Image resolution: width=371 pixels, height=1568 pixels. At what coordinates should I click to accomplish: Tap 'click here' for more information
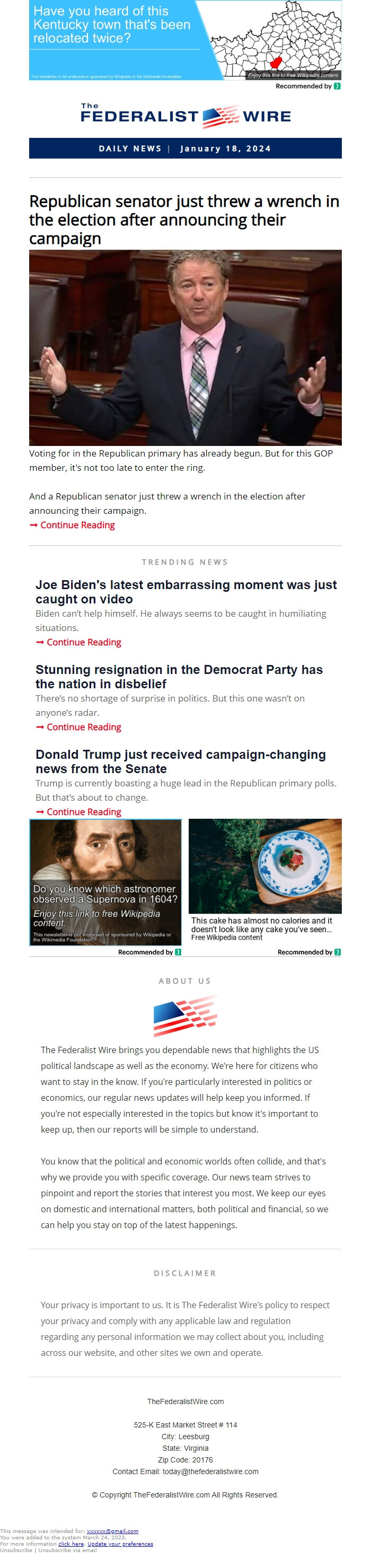[x=70, y=1544]
